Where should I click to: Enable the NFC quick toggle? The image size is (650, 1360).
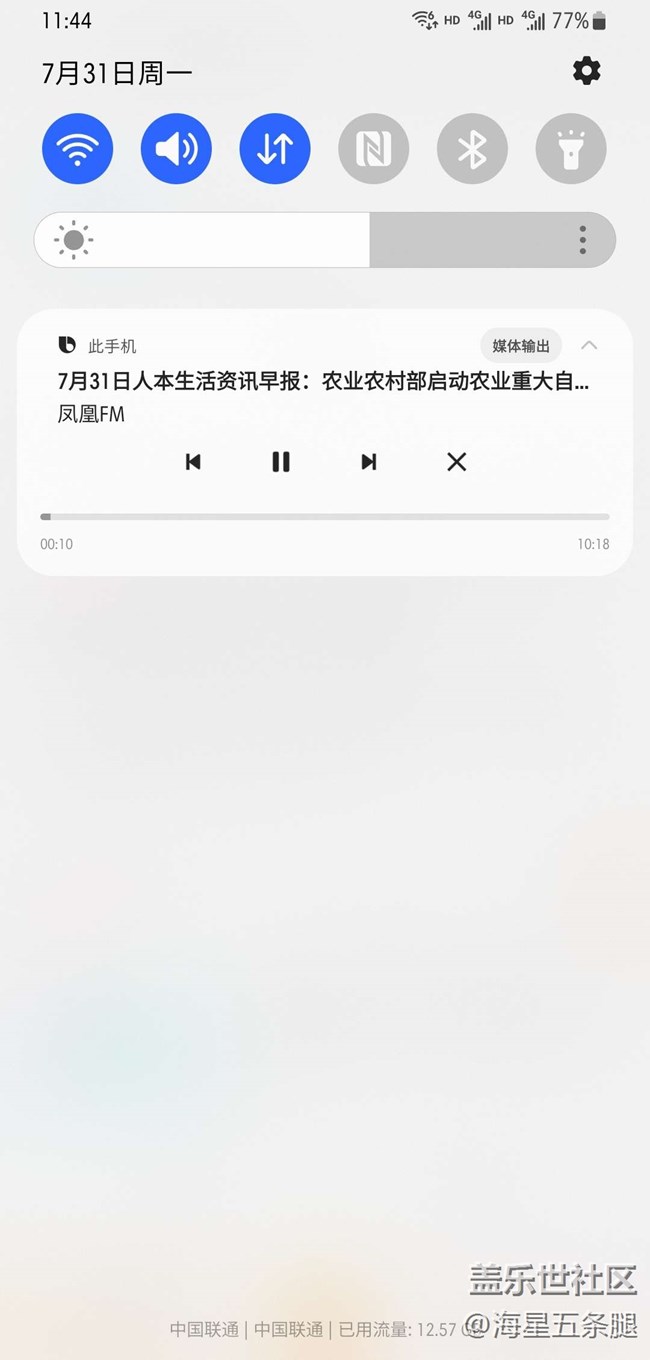click(373, 149)
